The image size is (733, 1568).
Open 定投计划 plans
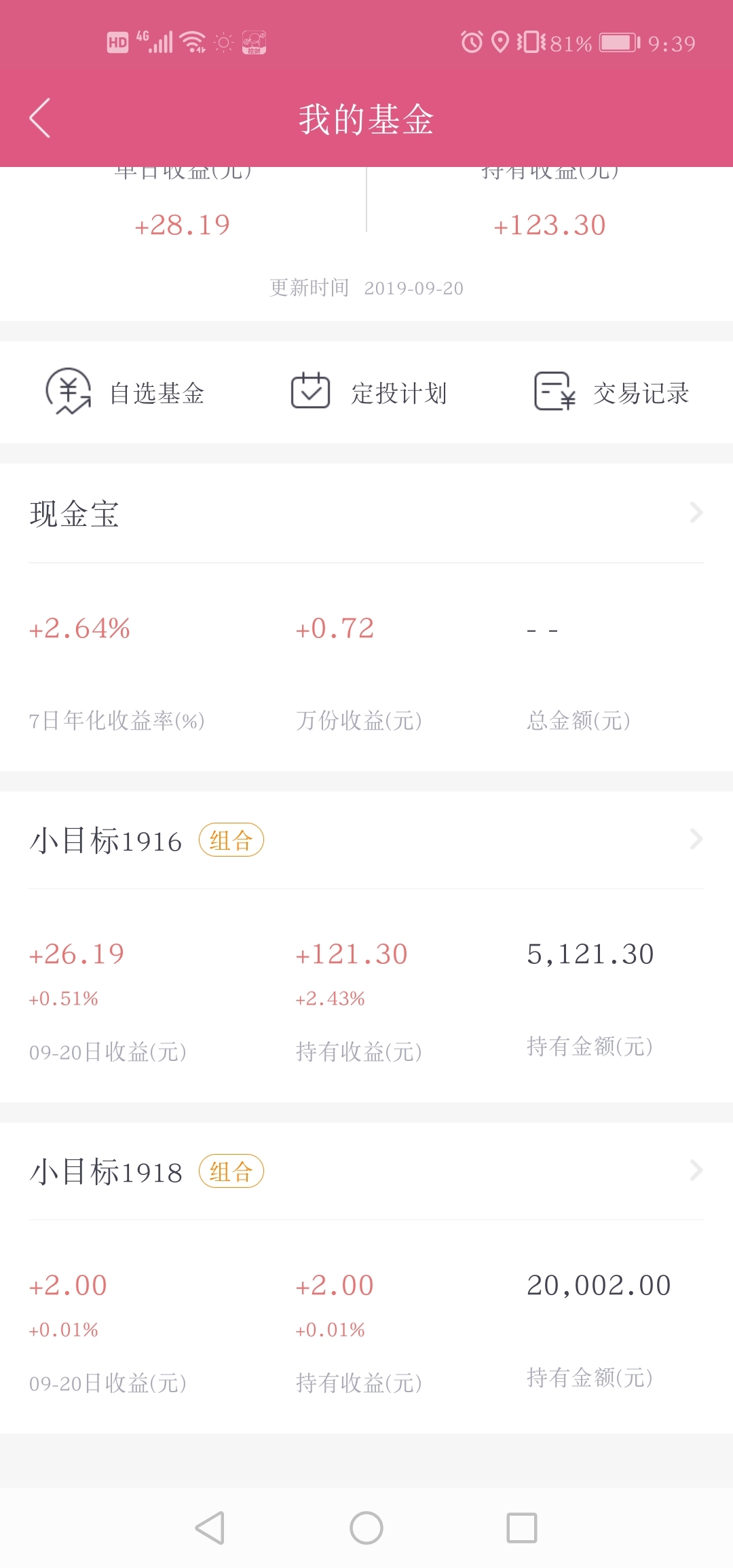click(x=369, y=392)
